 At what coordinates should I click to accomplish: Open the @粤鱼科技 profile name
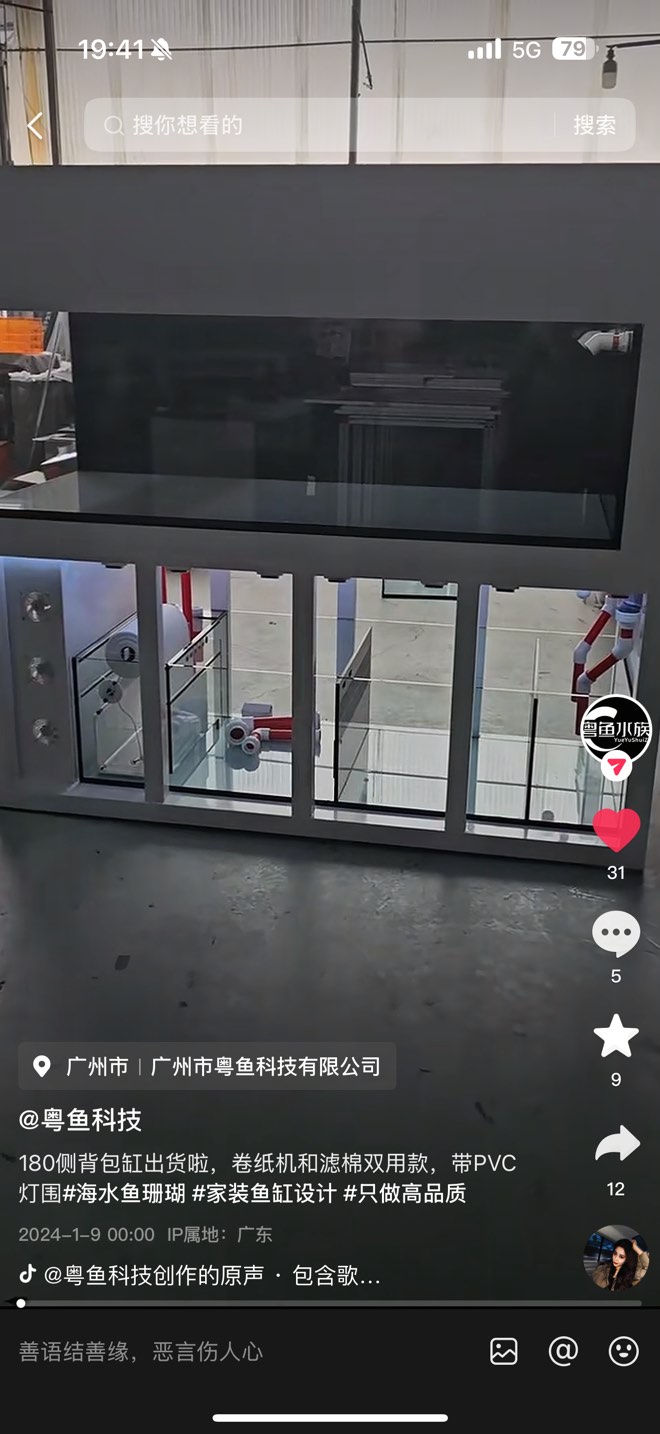pos(80,1120)
